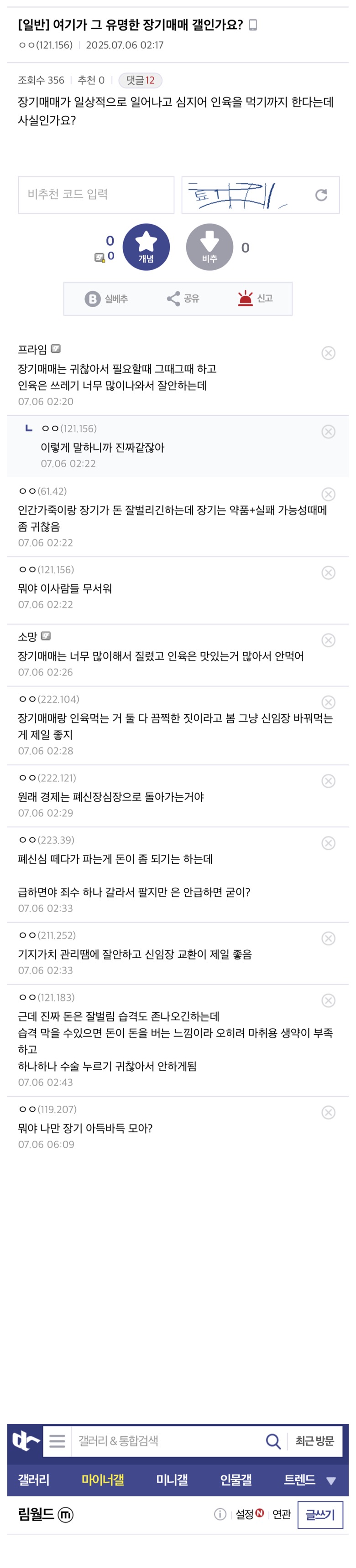The image size is (356, 1568).
Task: Tap the 비추천 코드 입력 field
Action: coord(96,195)
